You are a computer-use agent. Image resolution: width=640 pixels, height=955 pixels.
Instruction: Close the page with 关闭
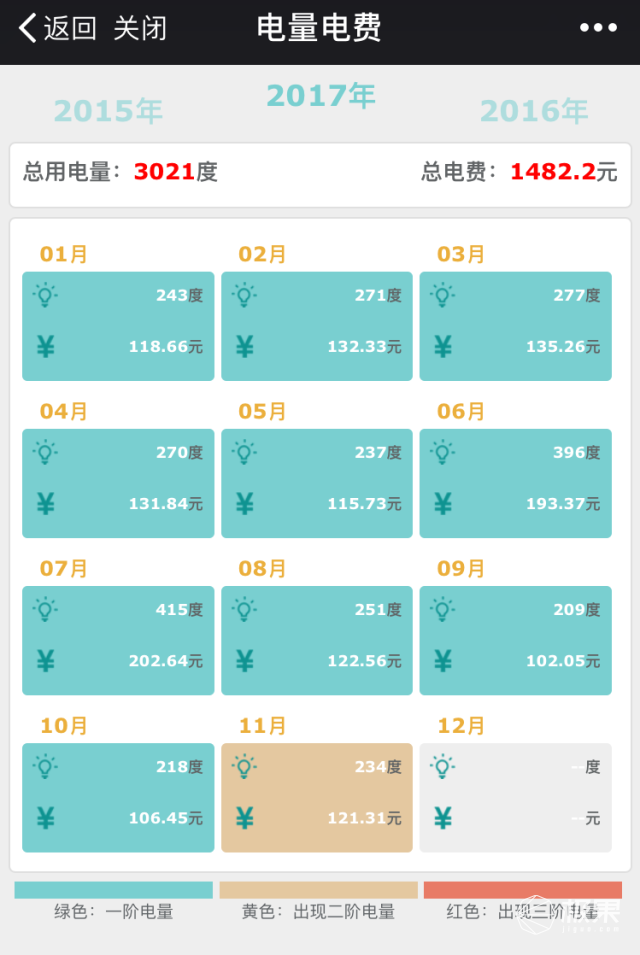tap(140, 28)
